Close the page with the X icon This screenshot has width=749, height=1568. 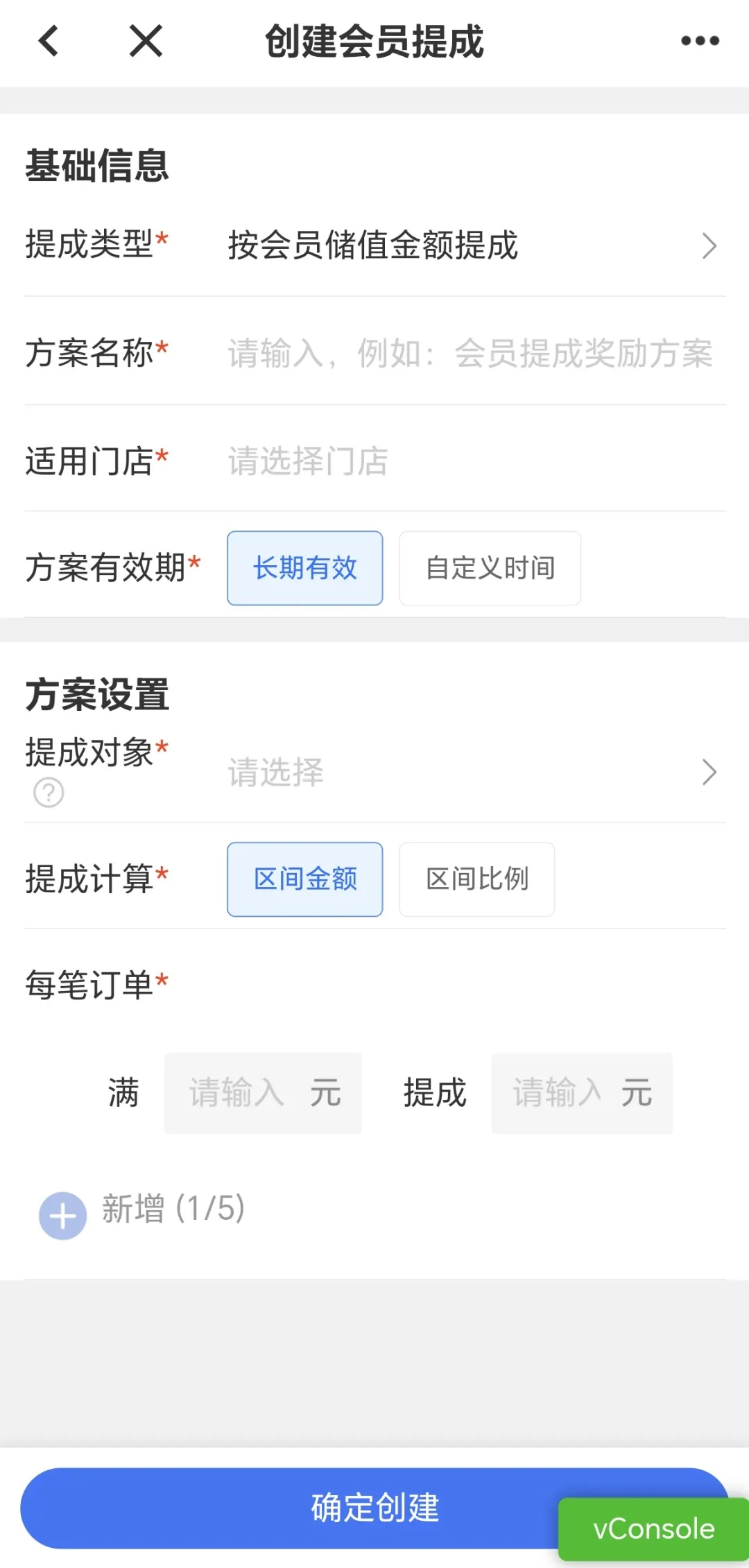(x=146, y=40)
